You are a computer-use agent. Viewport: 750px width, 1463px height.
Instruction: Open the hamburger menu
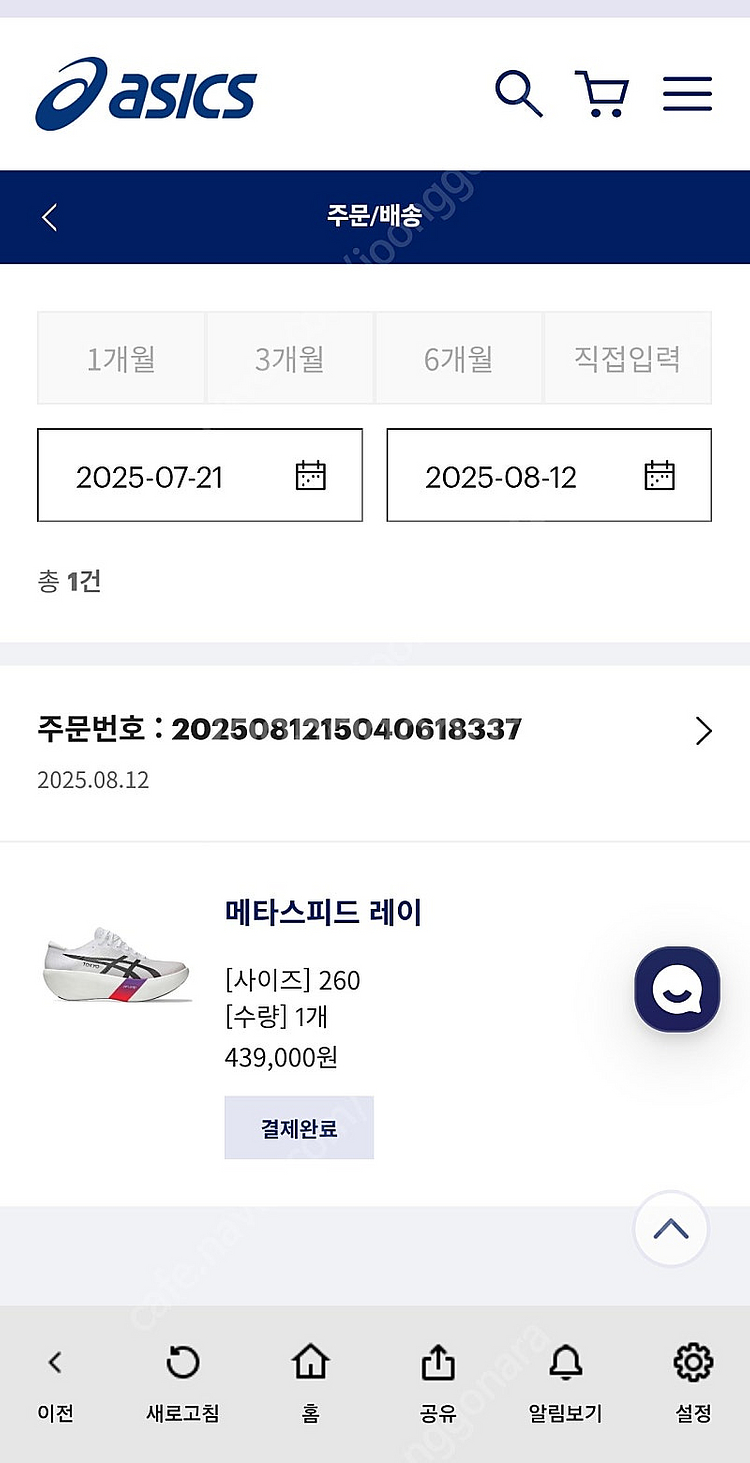(687, 94)
